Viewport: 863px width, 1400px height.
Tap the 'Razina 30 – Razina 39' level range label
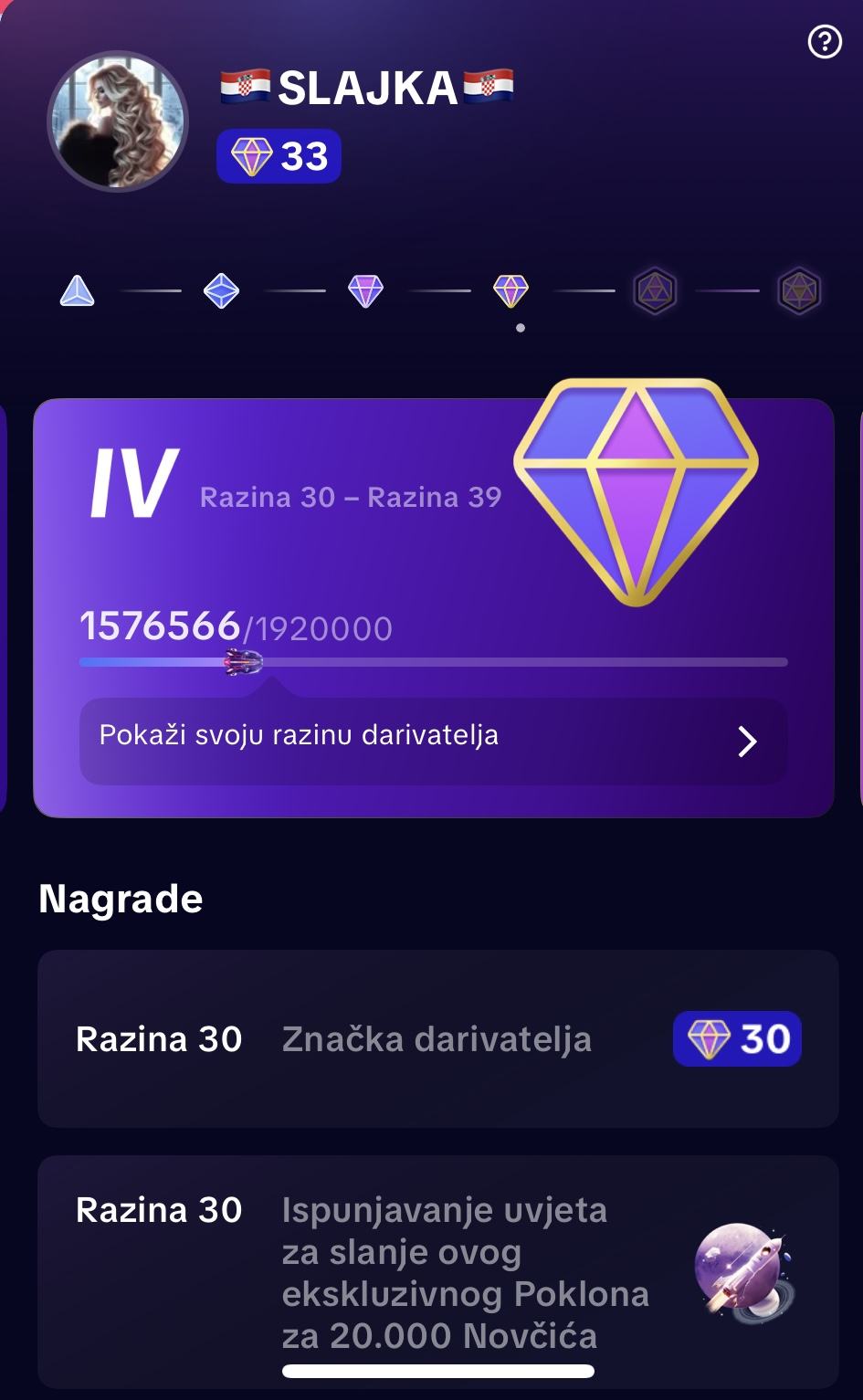pyautogui.click(x=351, y=497)
